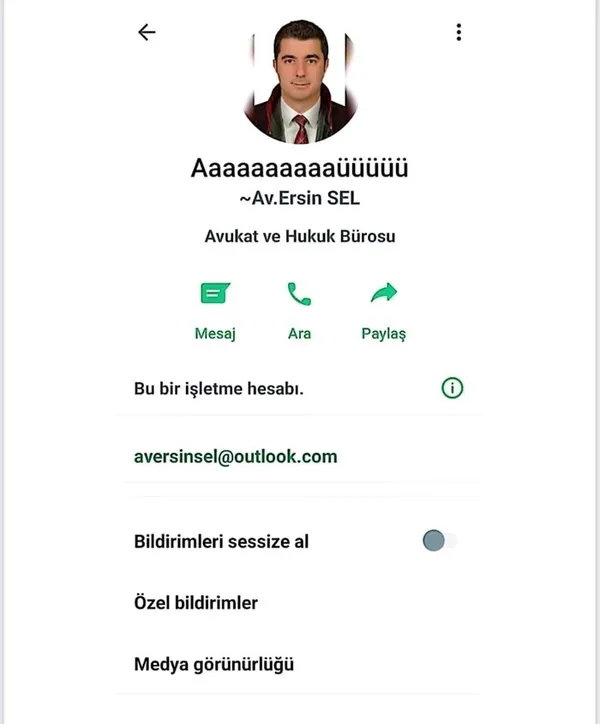Open email aversinsel@outlook.com
The height and width of the screenshot is (724, 600).
[x=236, y=457]
